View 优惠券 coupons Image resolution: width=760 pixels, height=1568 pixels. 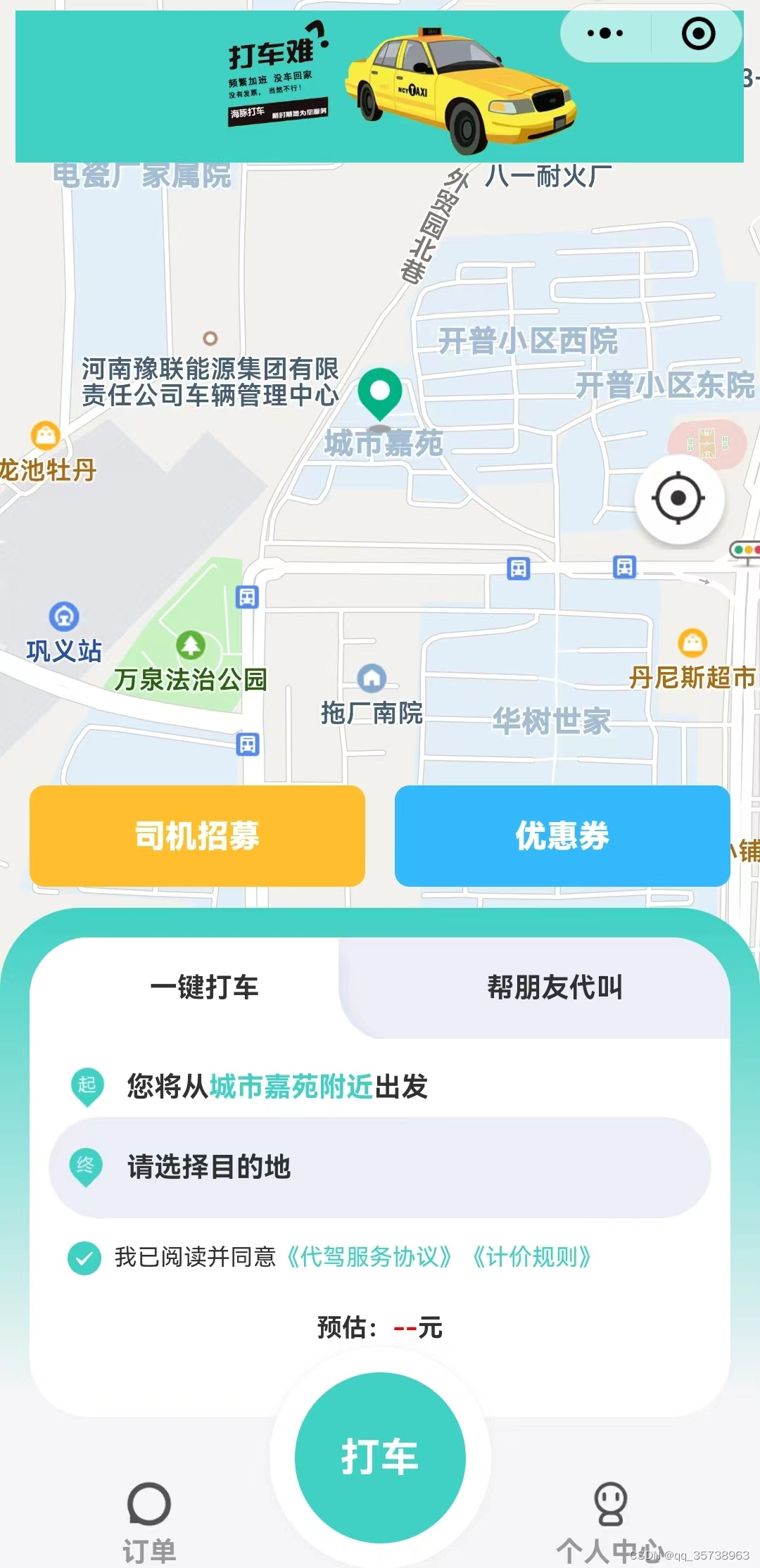click(x=562, y=836)
